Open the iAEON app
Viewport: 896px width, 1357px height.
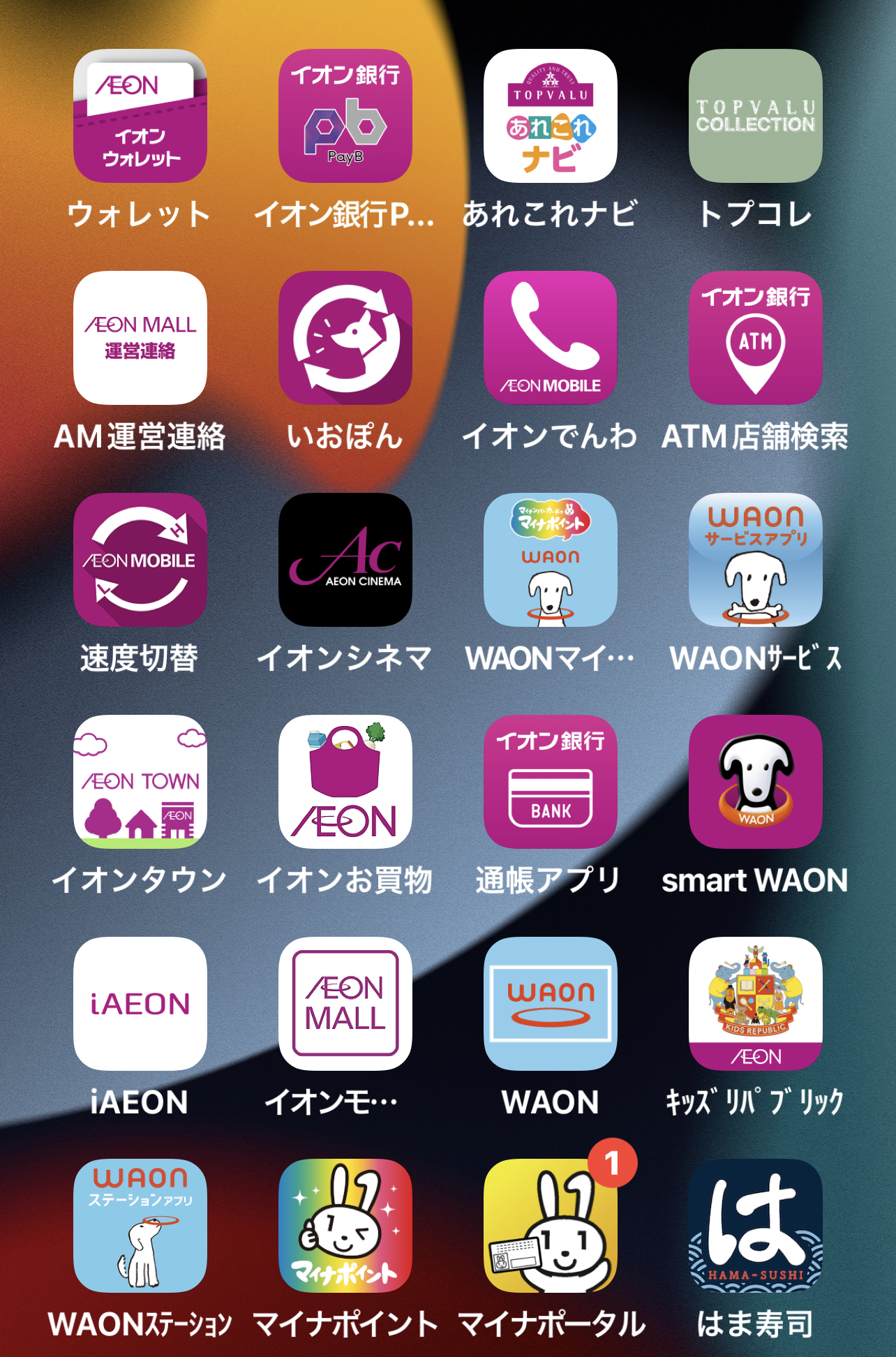pos(140,1004)
